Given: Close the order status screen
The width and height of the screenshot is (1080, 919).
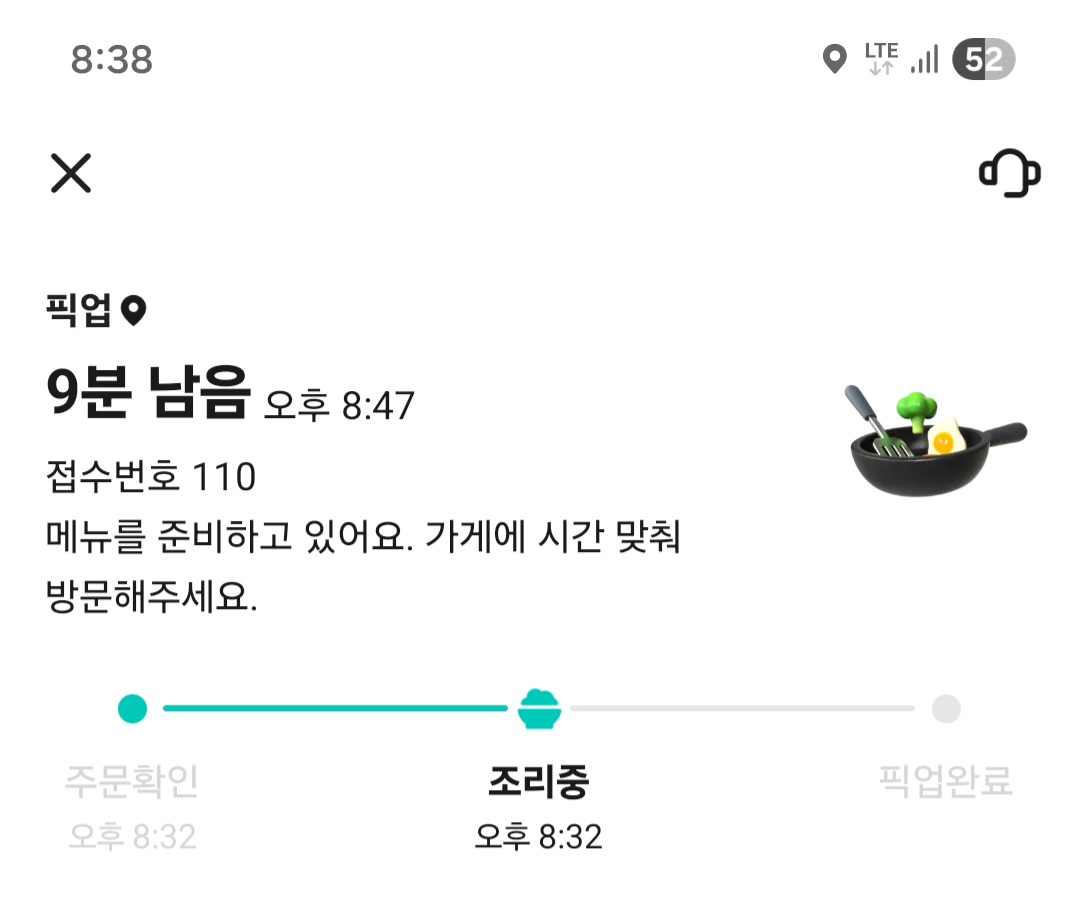Looking at the screenshot, I should coord(71,174).
